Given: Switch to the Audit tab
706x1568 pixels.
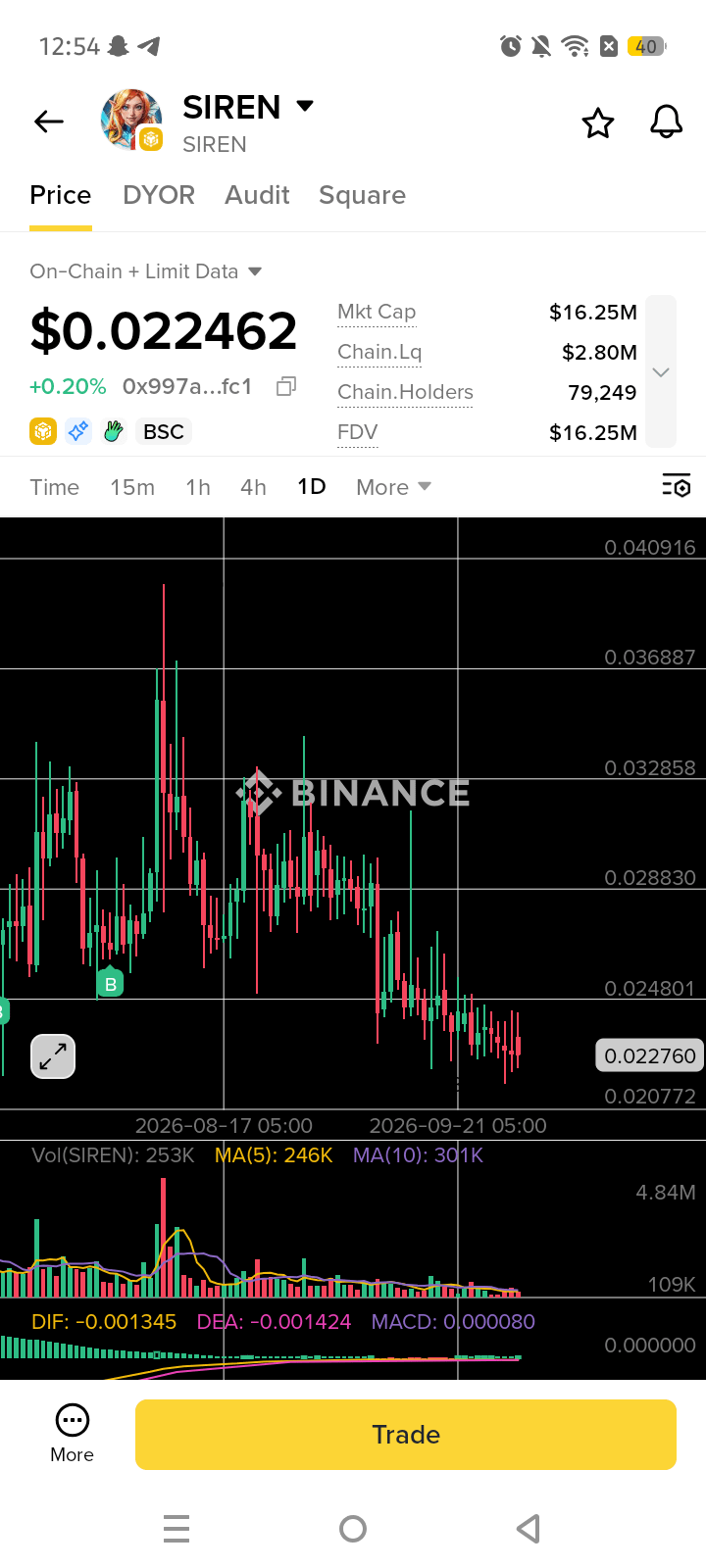Looking at the screenshot, I should (x=257, y=195).
